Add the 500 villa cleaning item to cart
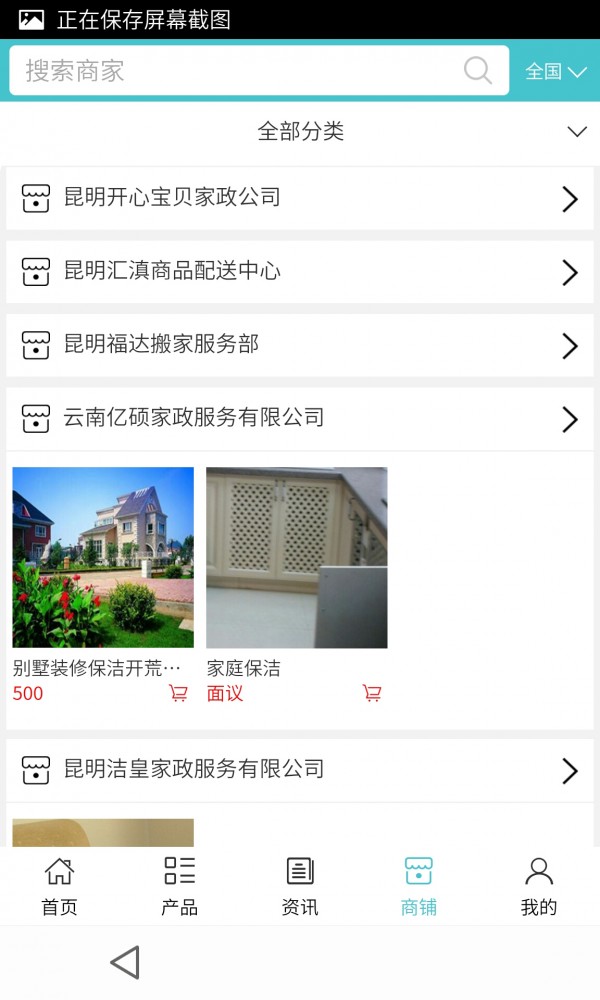The image size is (600, 1000). point(179,693)
